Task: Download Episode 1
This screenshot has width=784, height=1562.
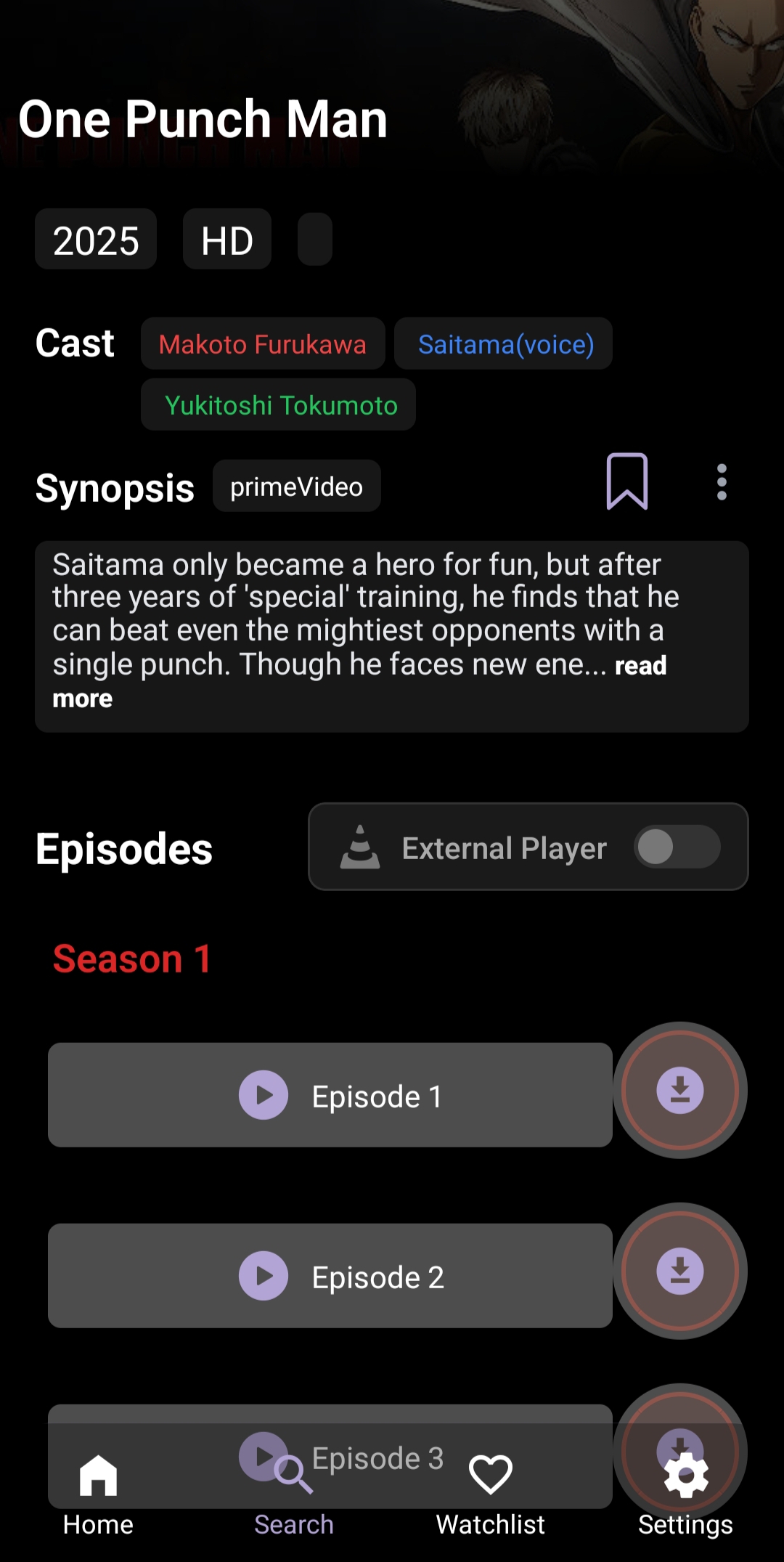Action: pyautogui.click(x=680, y=1090)
